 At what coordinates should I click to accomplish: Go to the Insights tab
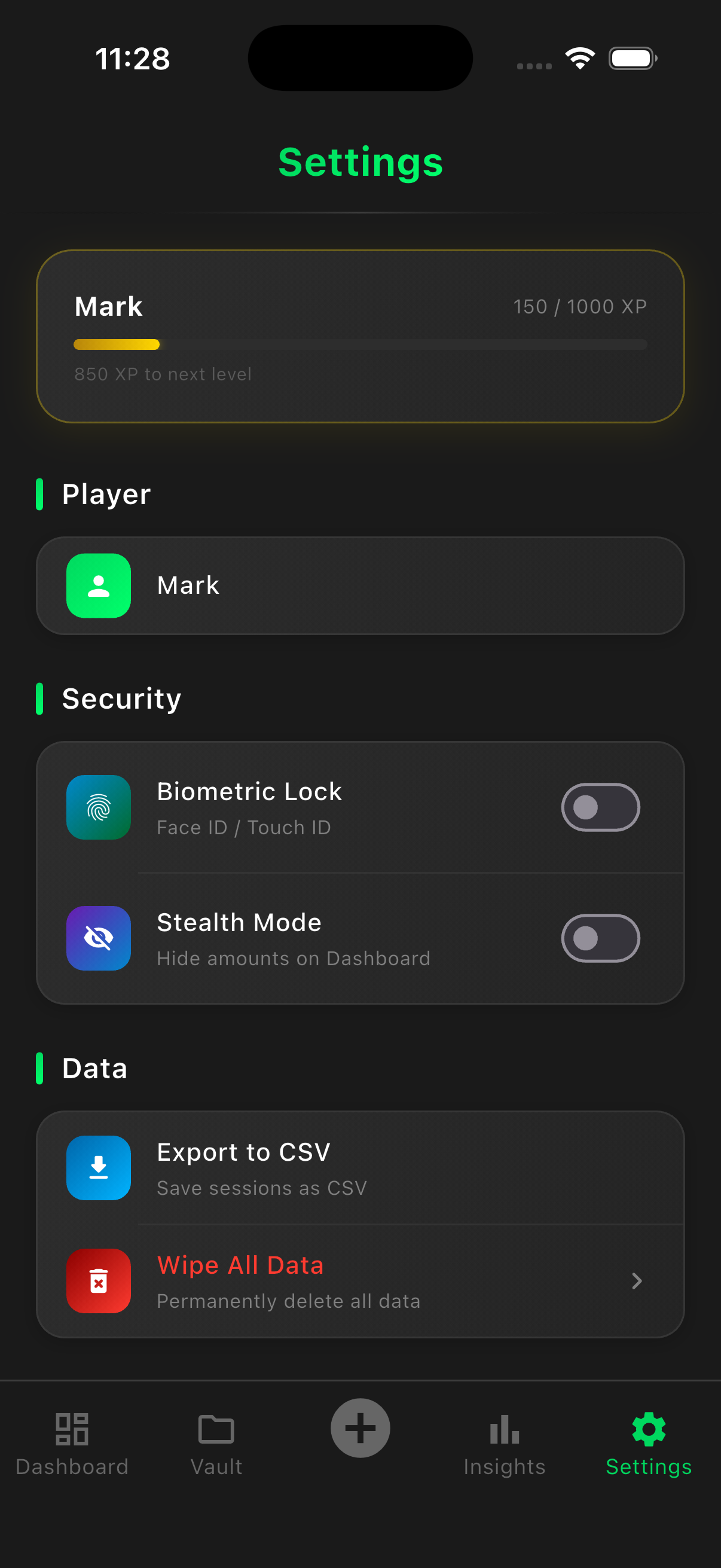[505, 1443]
